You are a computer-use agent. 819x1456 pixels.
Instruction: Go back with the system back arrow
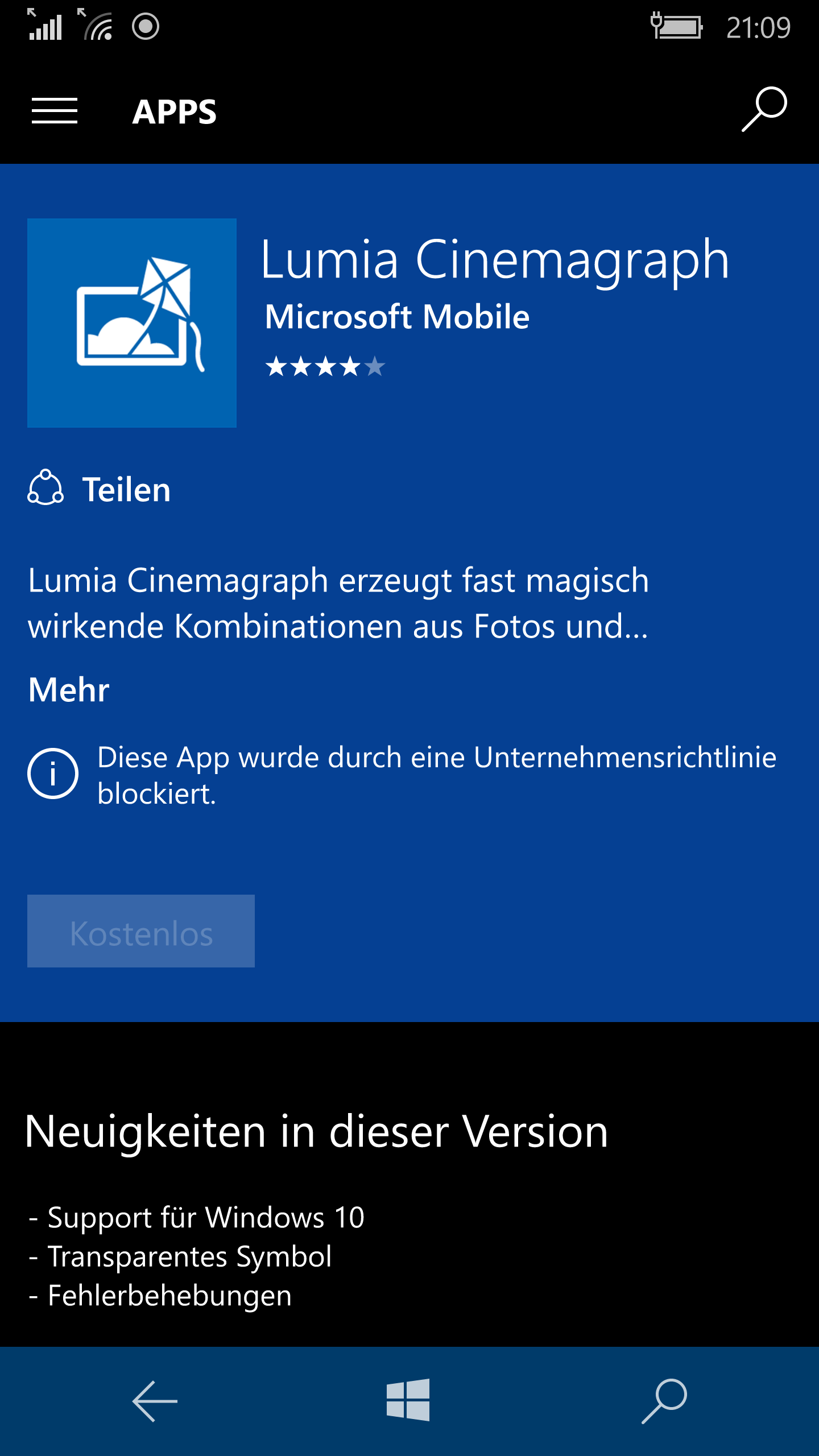[x=155, y=1401]
